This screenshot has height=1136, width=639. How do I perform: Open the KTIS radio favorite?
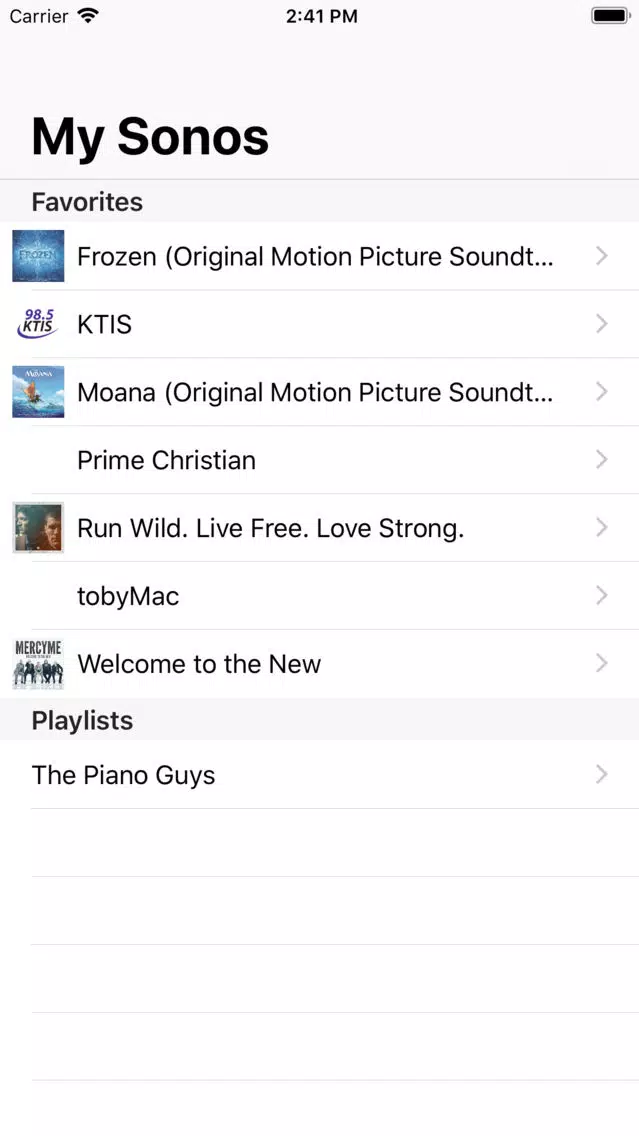320,324
